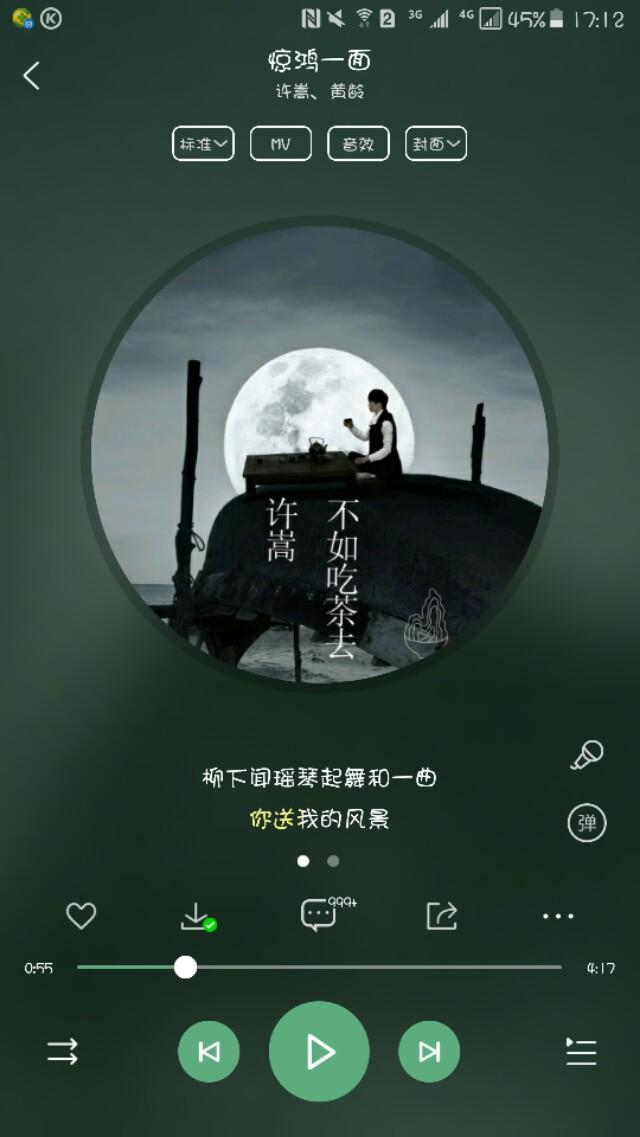Tap the circular album cover

pyautogui.click(x=320, y=454)
